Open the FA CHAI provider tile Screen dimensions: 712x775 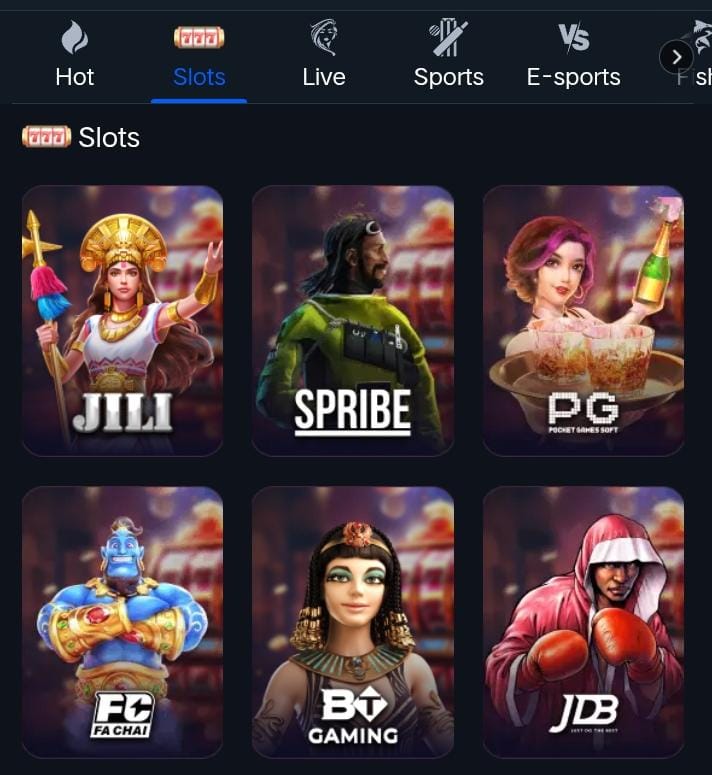pyautogui.click(x=122, y=621)
